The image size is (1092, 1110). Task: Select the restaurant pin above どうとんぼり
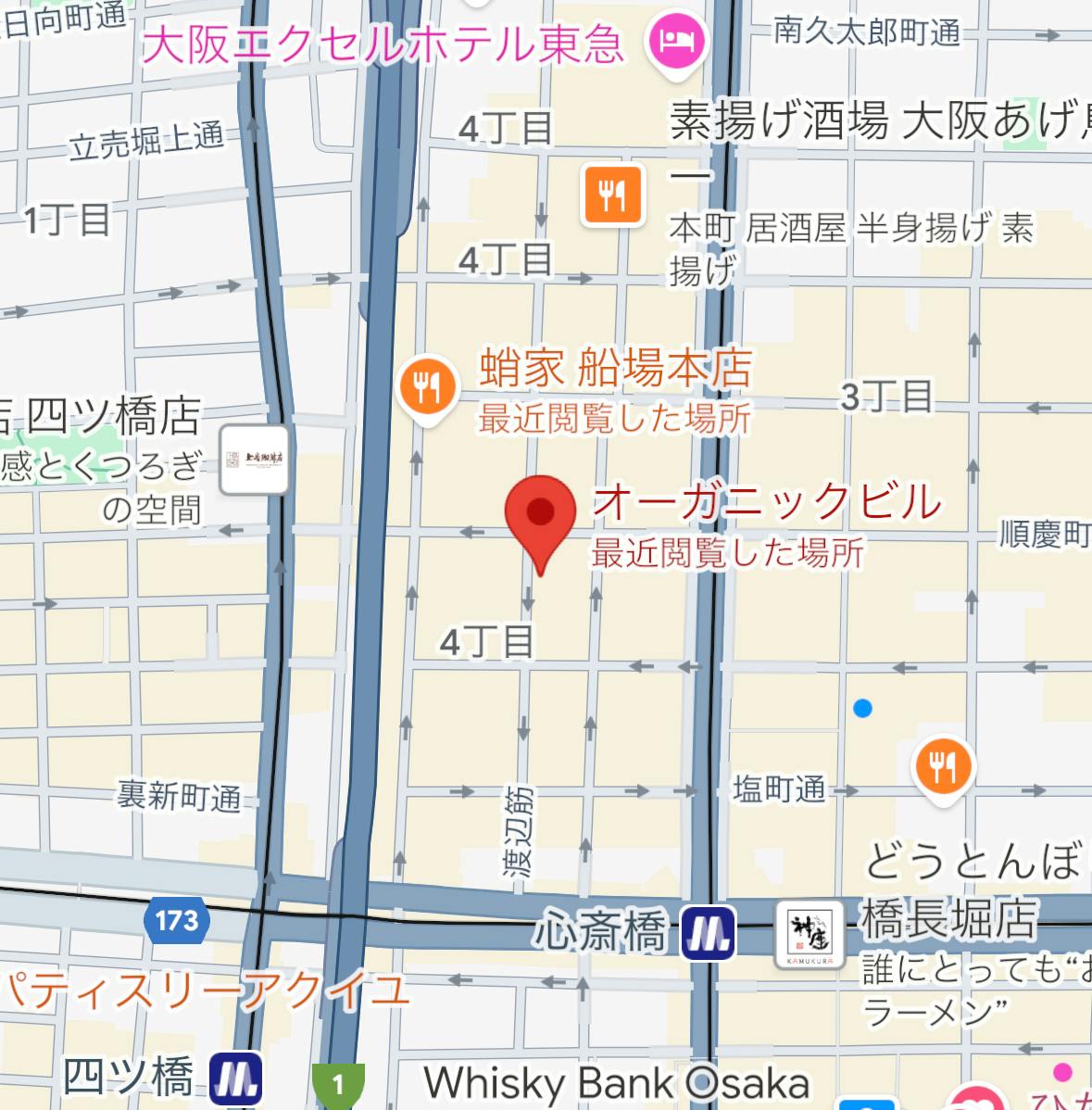pos(942,766)
